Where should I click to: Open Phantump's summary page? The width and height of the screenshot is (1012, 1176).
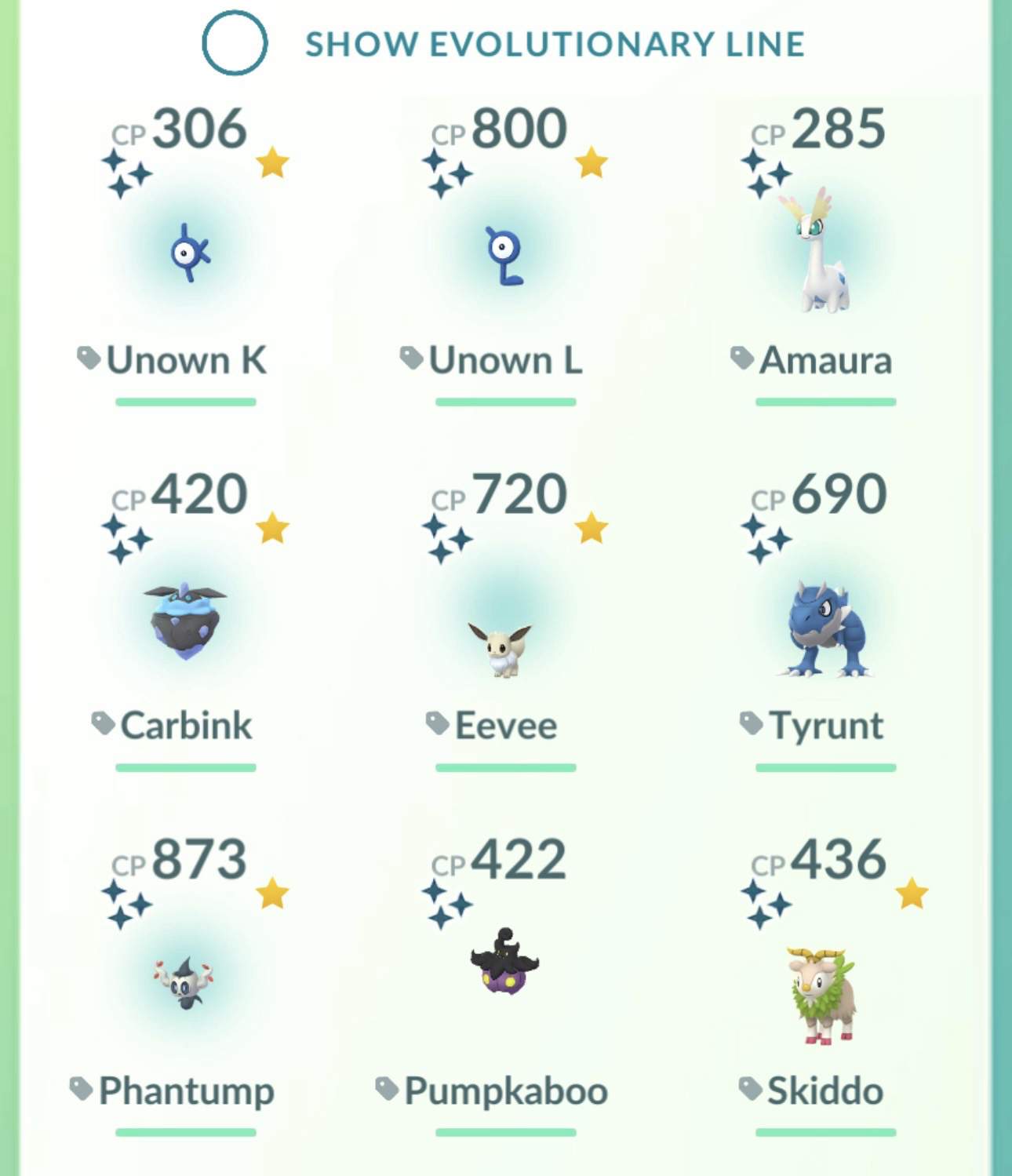[x=185, y=982]
